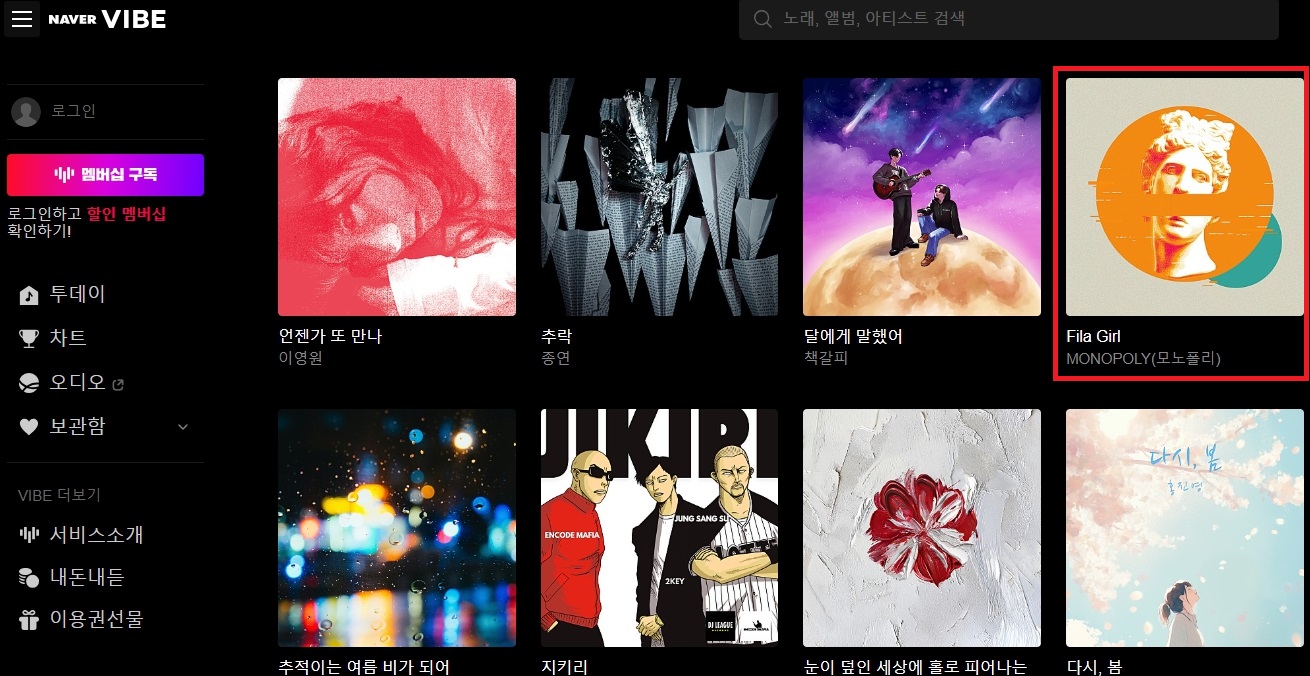The height and width of the screenshot is (676, 1310).
Task: Open the album 다시, 봄
Action: (x=1184, y=527)
